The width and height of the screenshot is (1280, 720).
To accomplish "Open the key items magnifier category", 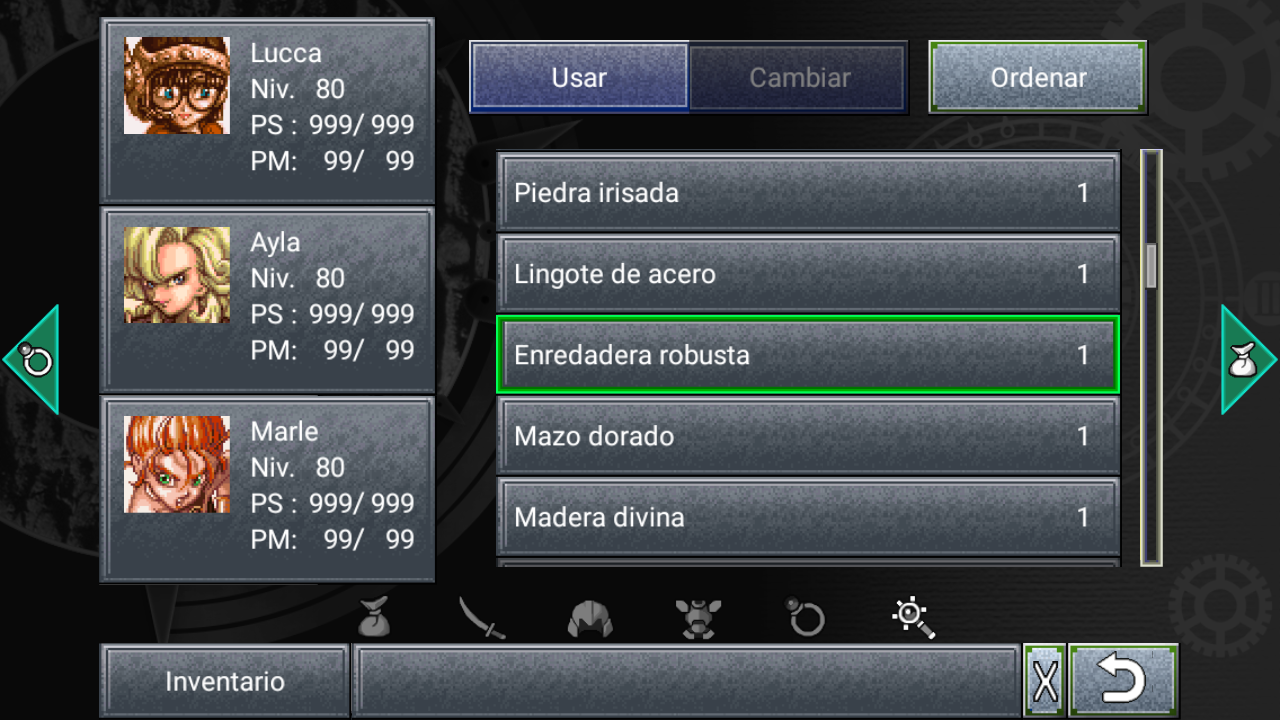I will (914, 618).
